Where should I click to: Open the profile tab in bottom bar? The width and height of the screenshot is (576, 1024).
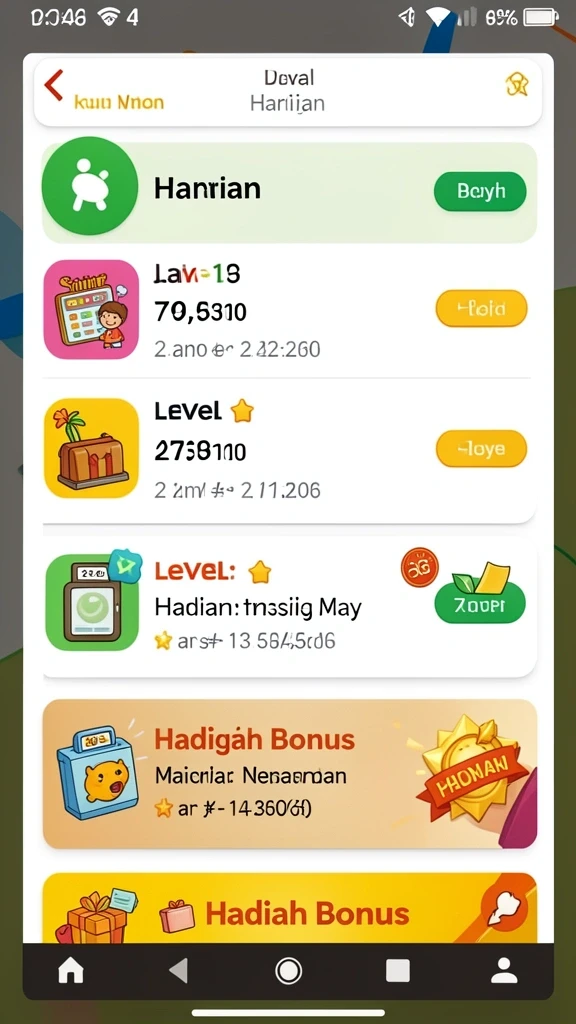click(x=504, y=971)
